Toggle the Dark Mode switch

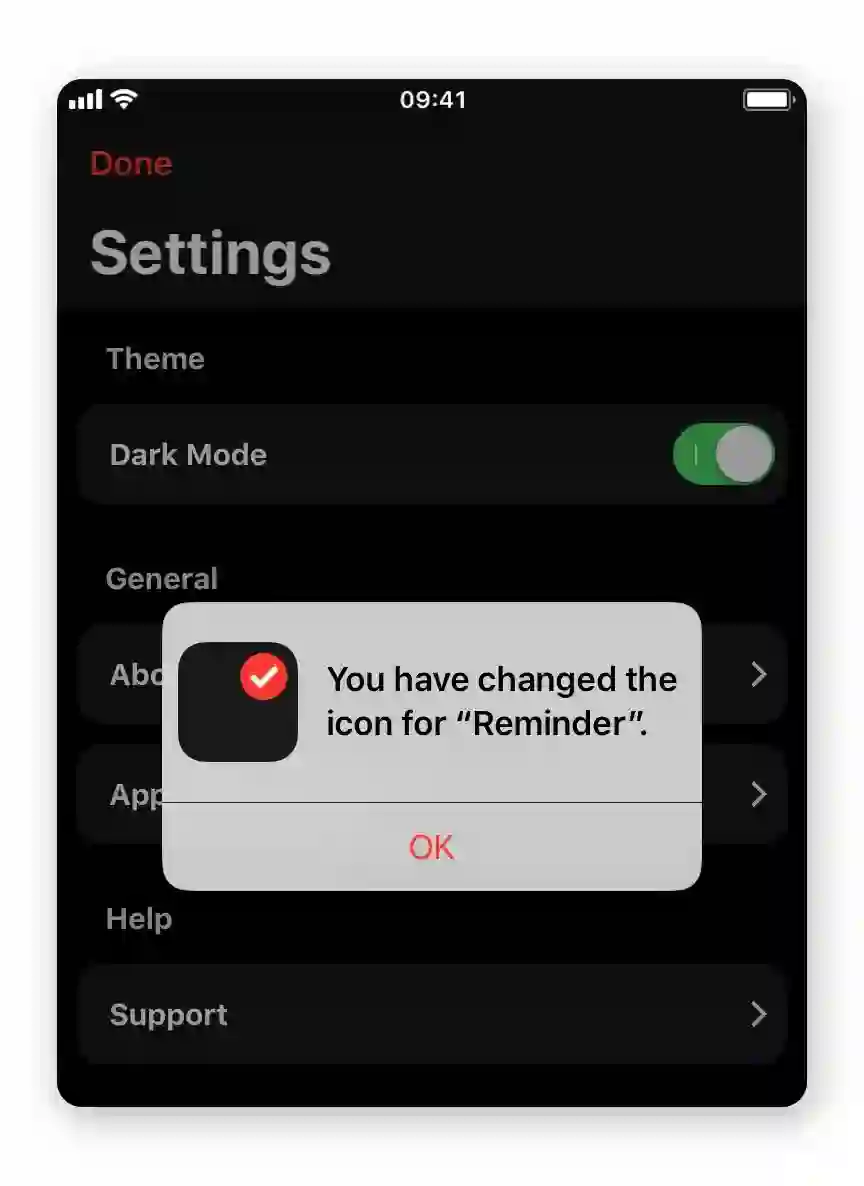(723, 455)
